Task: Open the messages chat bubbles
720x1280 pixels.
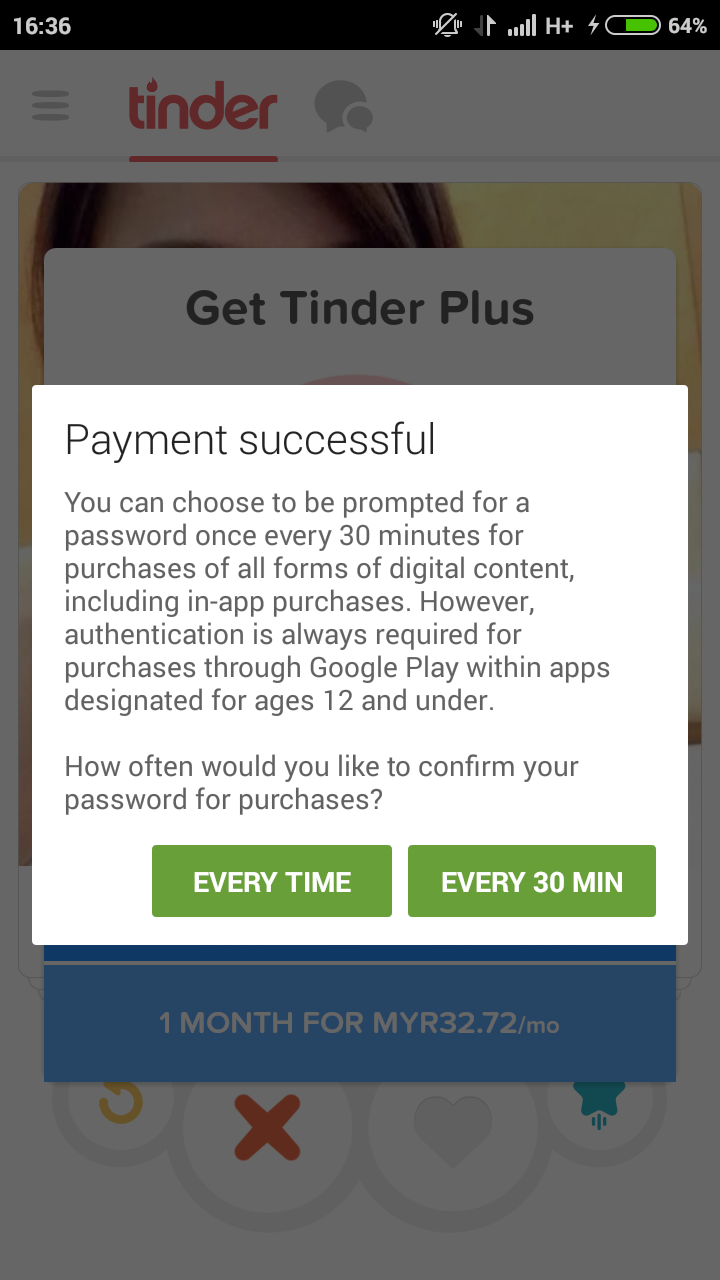Action: (343, 107)
